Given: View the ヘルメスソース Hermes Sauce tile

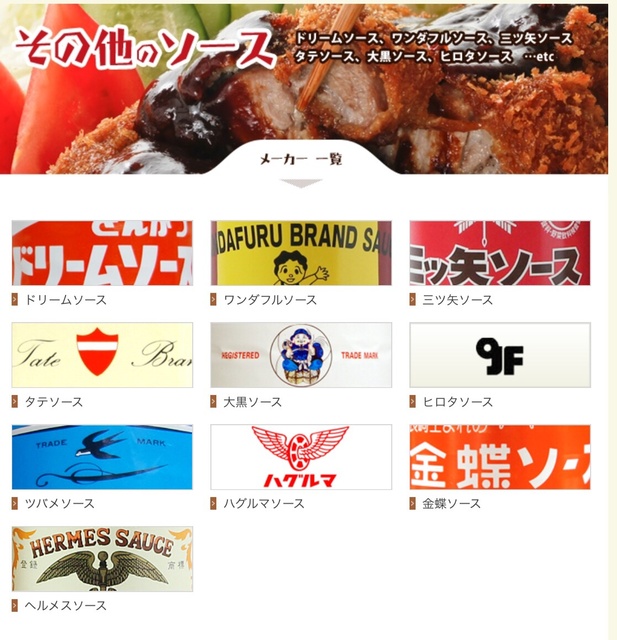Looking at the screenshot, I should (x=102, y=559).
